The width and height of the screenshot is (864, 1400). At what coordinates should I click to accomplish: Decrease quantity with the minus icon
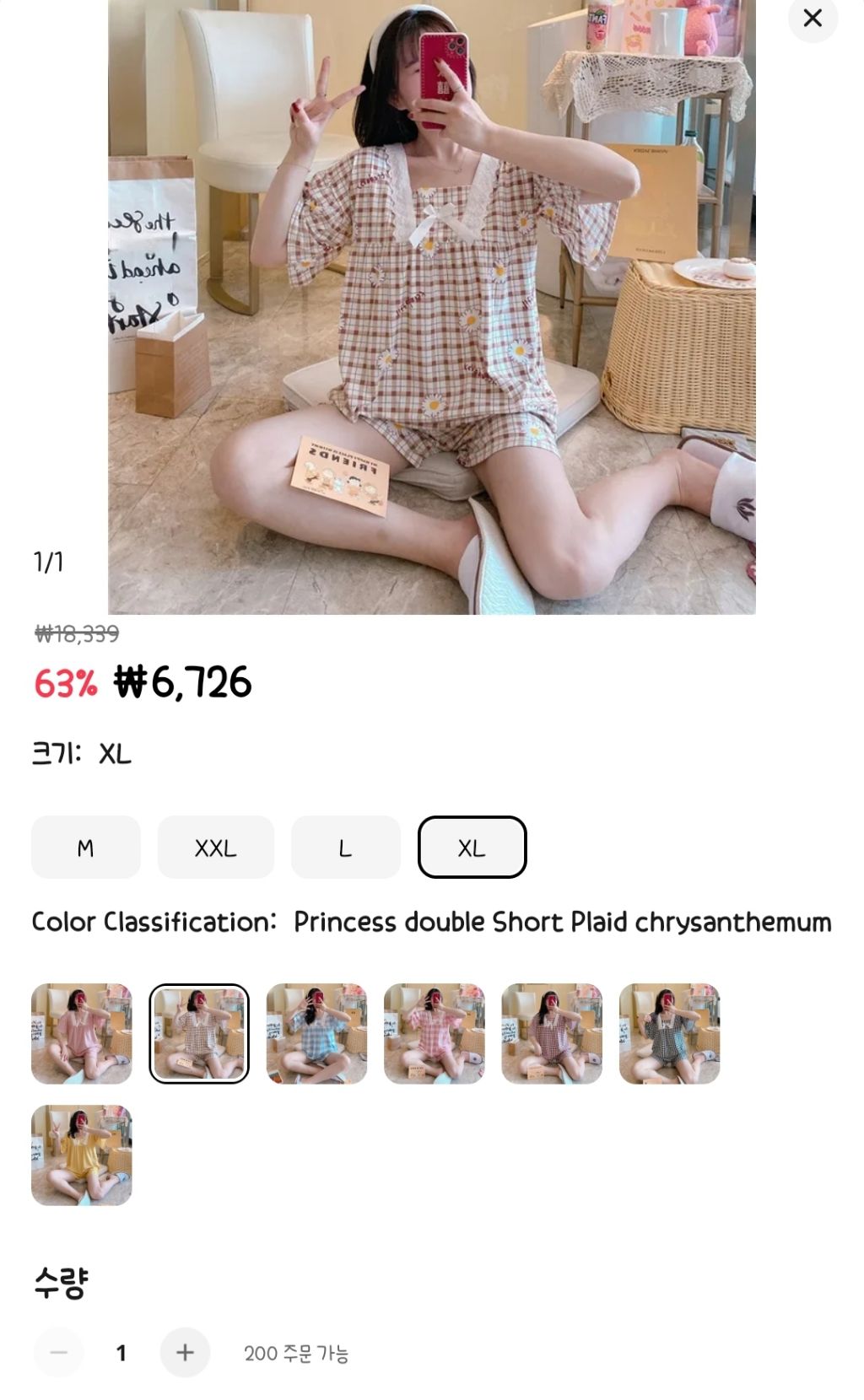click(56, 1352)
